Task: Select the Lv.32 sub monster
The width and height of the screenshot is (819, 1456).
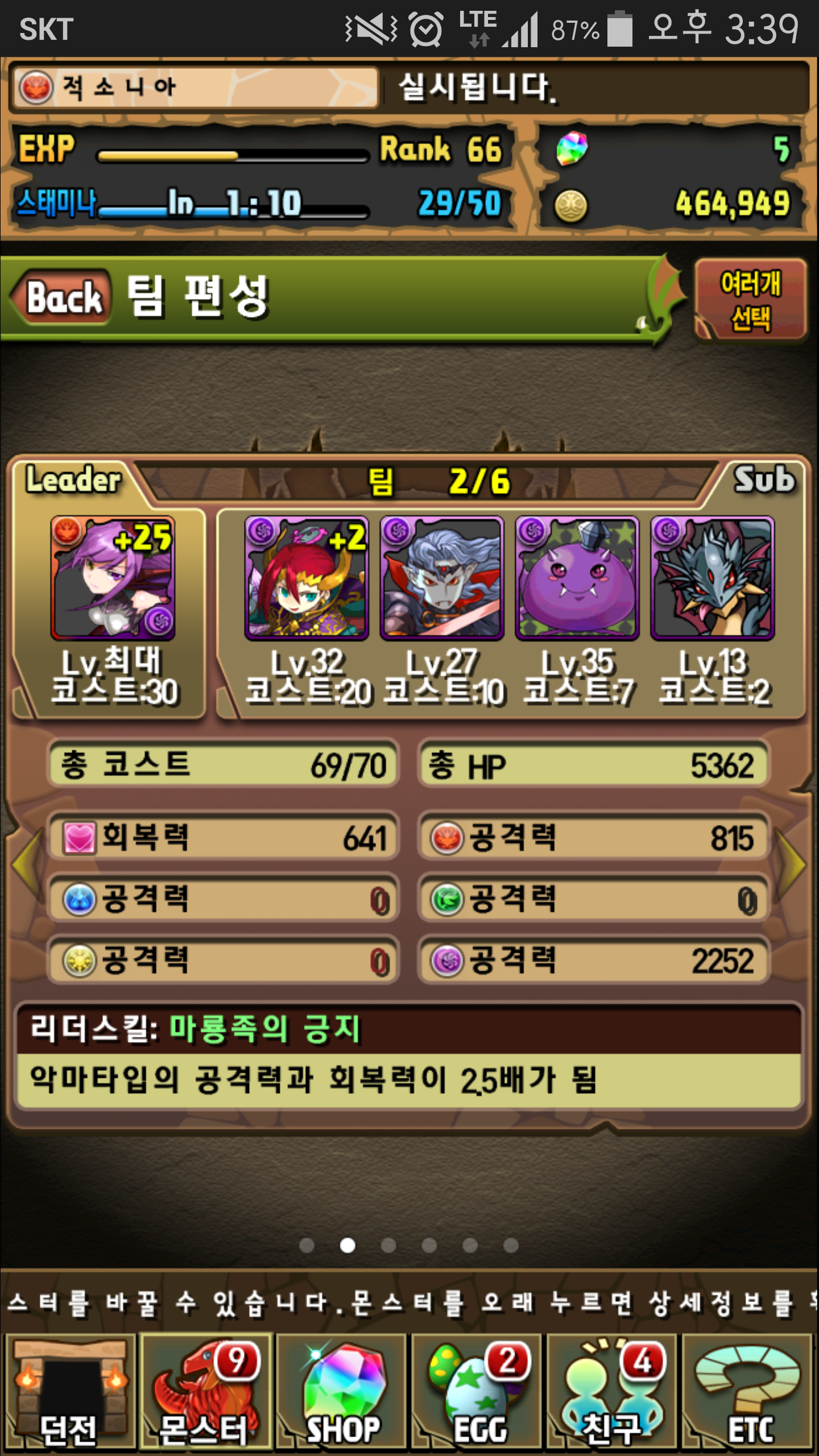Action: point(307,578)
